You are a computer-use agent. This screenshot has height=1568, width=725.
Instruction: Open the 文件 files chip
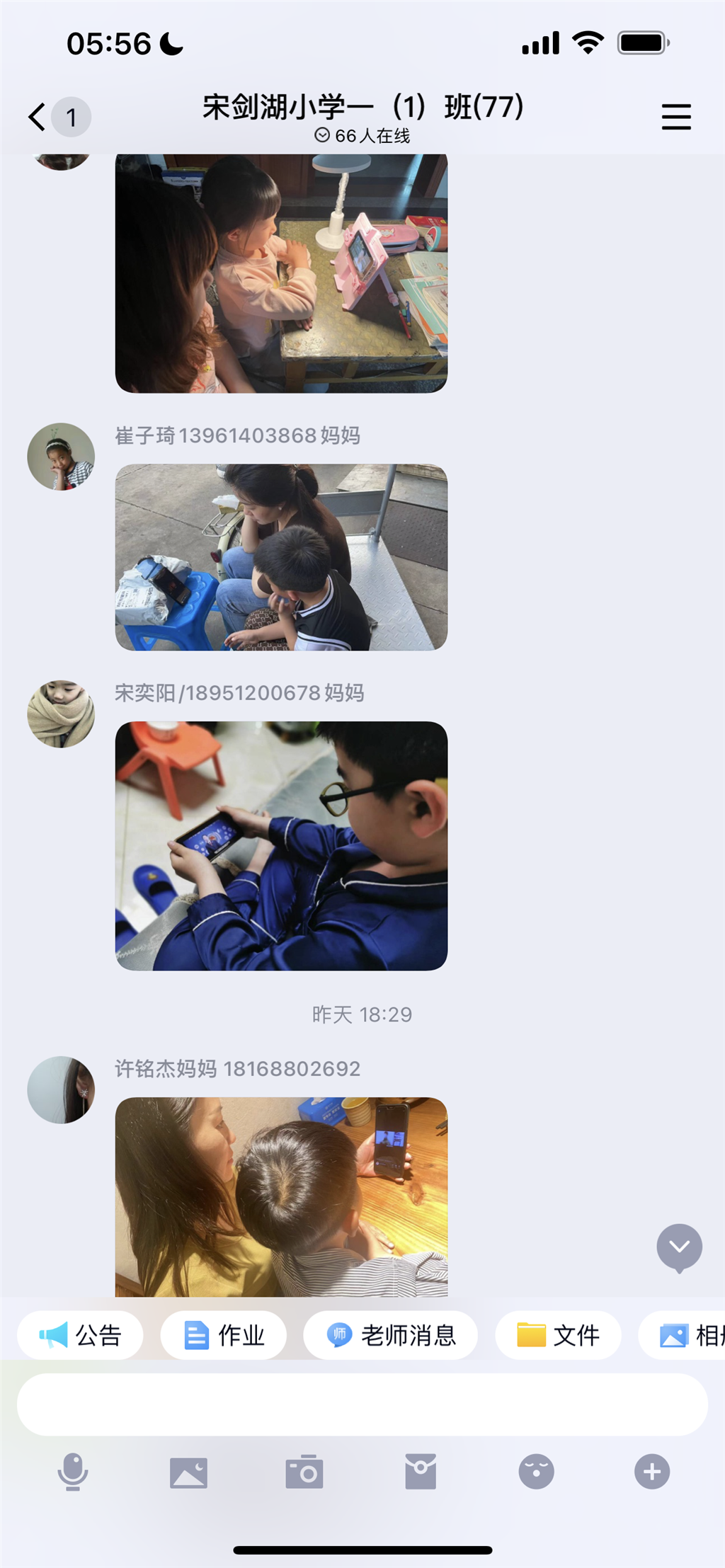(559, 1335)
